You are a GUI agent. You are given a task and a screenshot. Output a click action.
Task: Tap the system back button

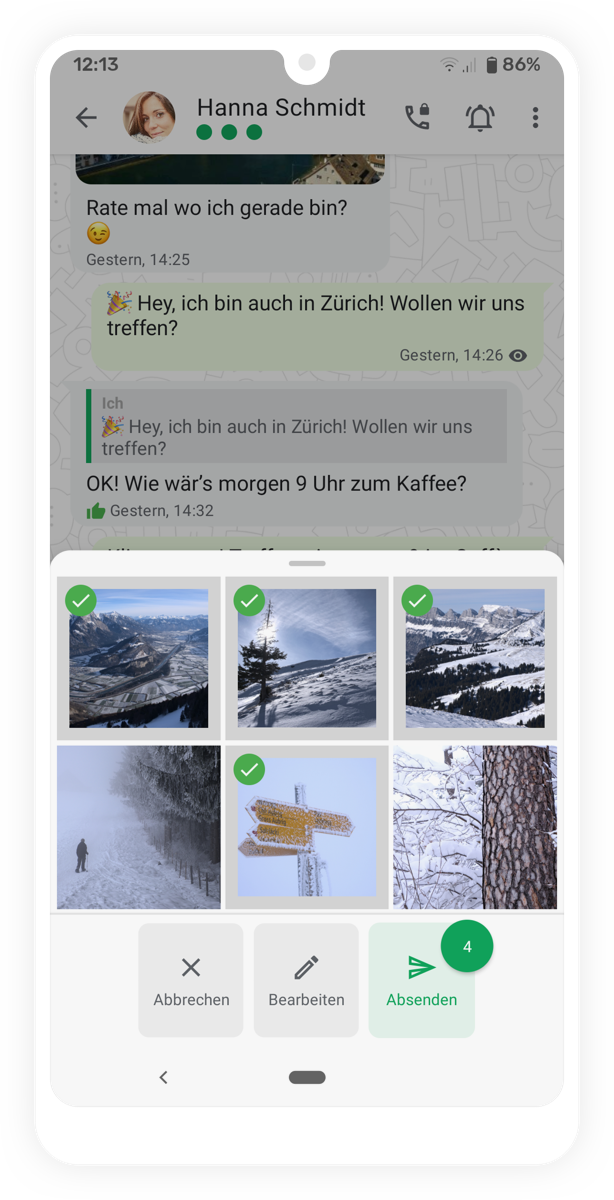click(164, 1077)
